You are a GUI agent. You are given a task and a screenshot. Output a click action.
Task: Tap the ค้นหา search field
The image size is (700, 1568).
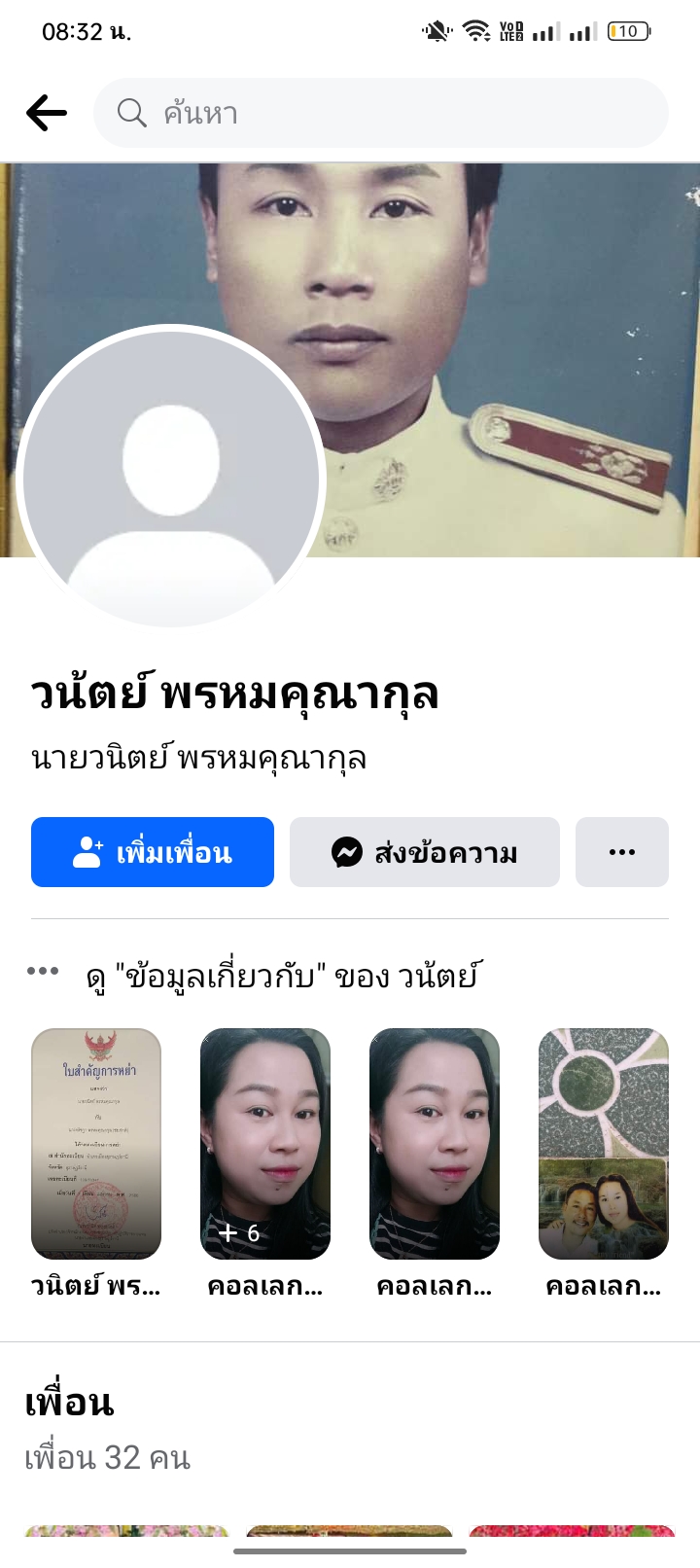click(381, 113)
